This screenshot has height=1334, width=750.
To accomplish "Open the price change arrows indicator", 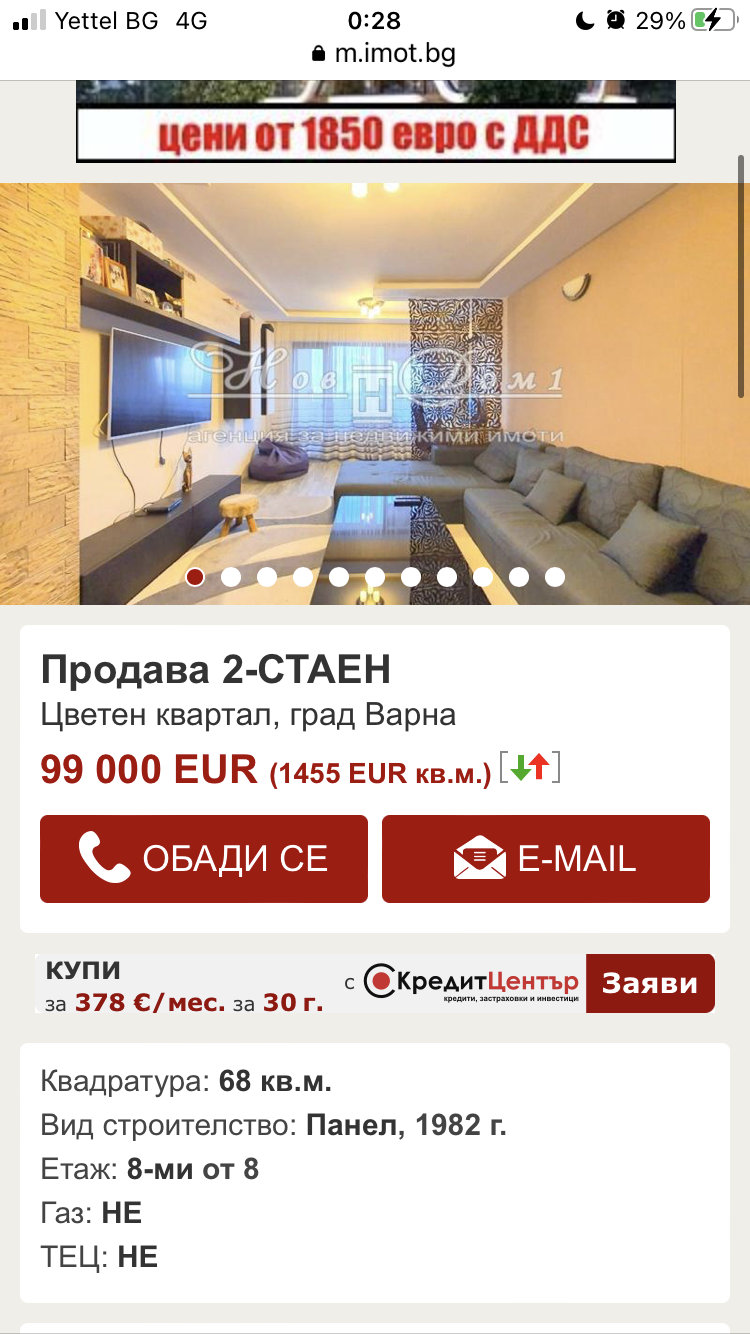I will 530,768.
